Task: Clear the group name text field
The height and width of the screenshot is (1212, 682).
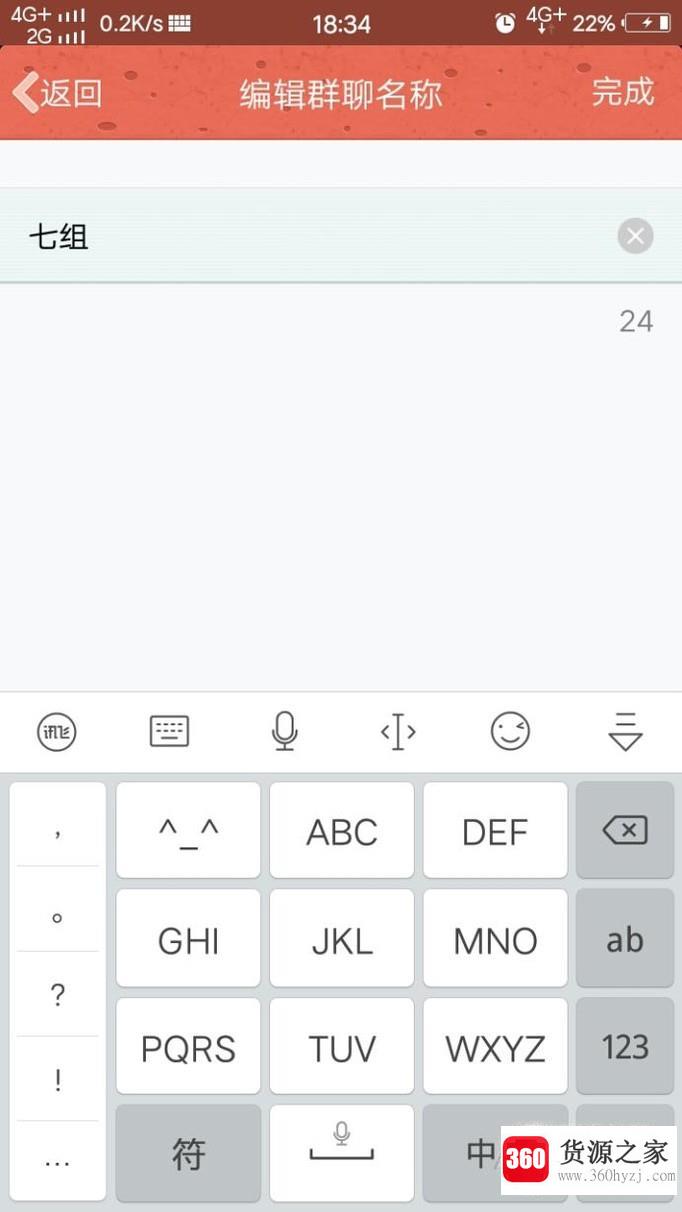Action: [635, 237]
